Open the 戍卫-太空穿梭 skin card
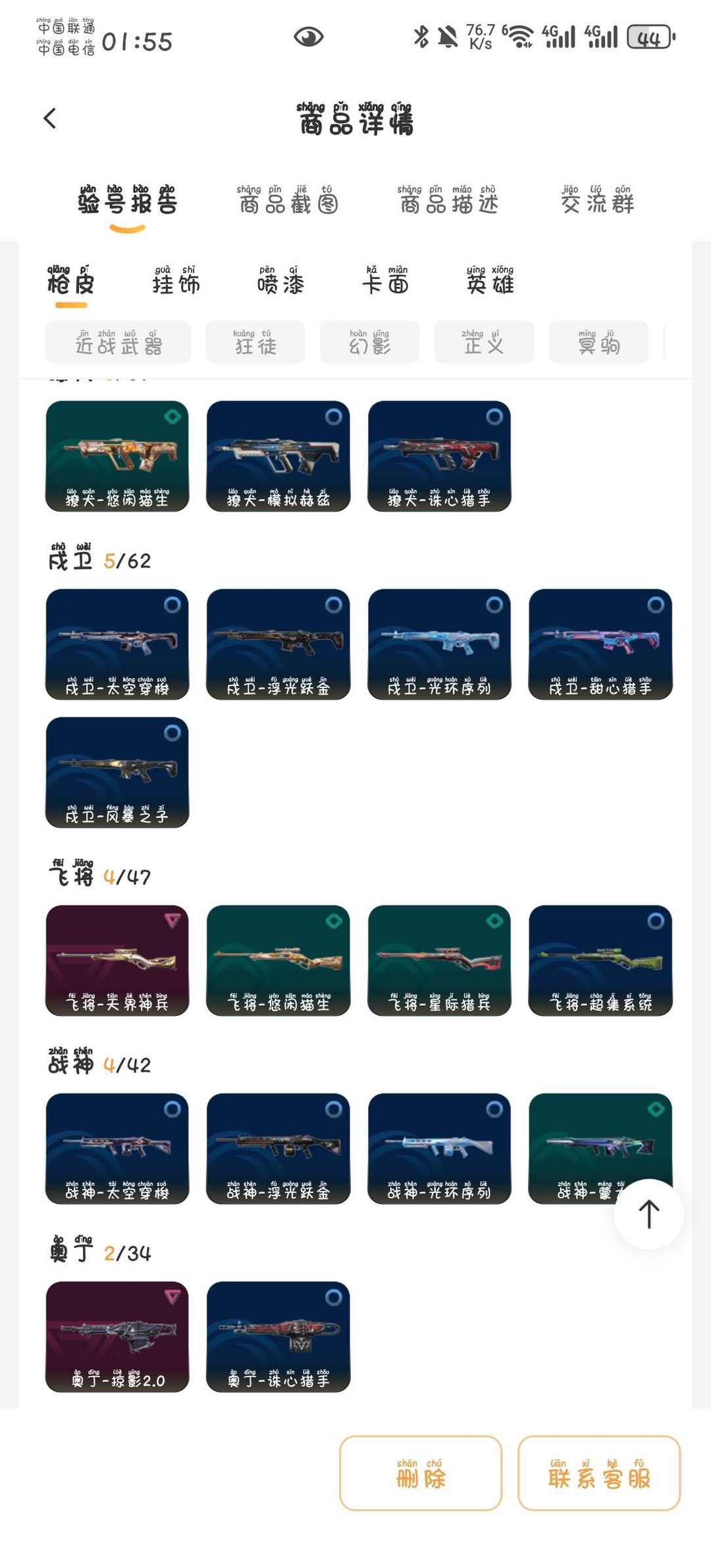Screen dimensions: 711x1568 coord(117,644)
